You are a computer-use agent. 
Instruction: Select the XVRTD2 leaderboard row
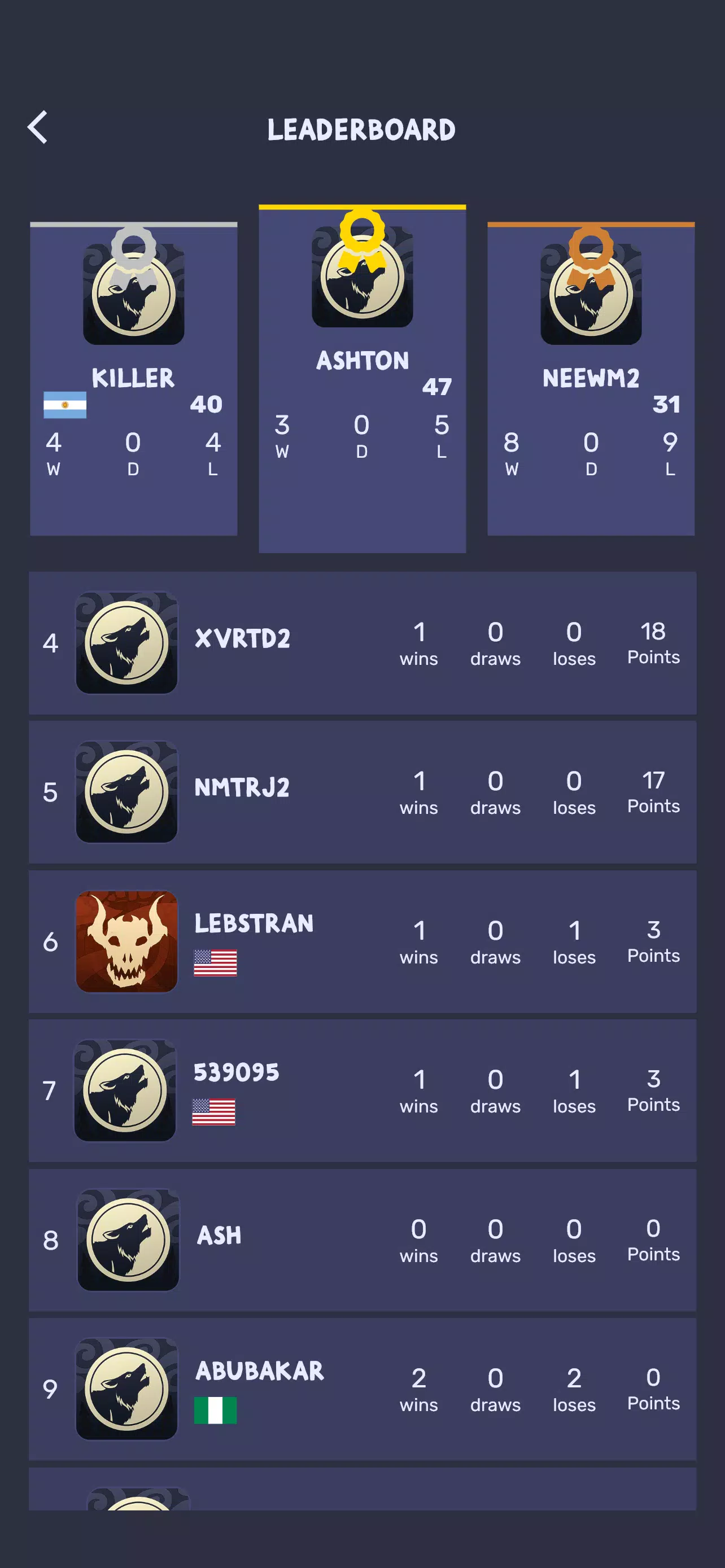click(x=362, y=643)
